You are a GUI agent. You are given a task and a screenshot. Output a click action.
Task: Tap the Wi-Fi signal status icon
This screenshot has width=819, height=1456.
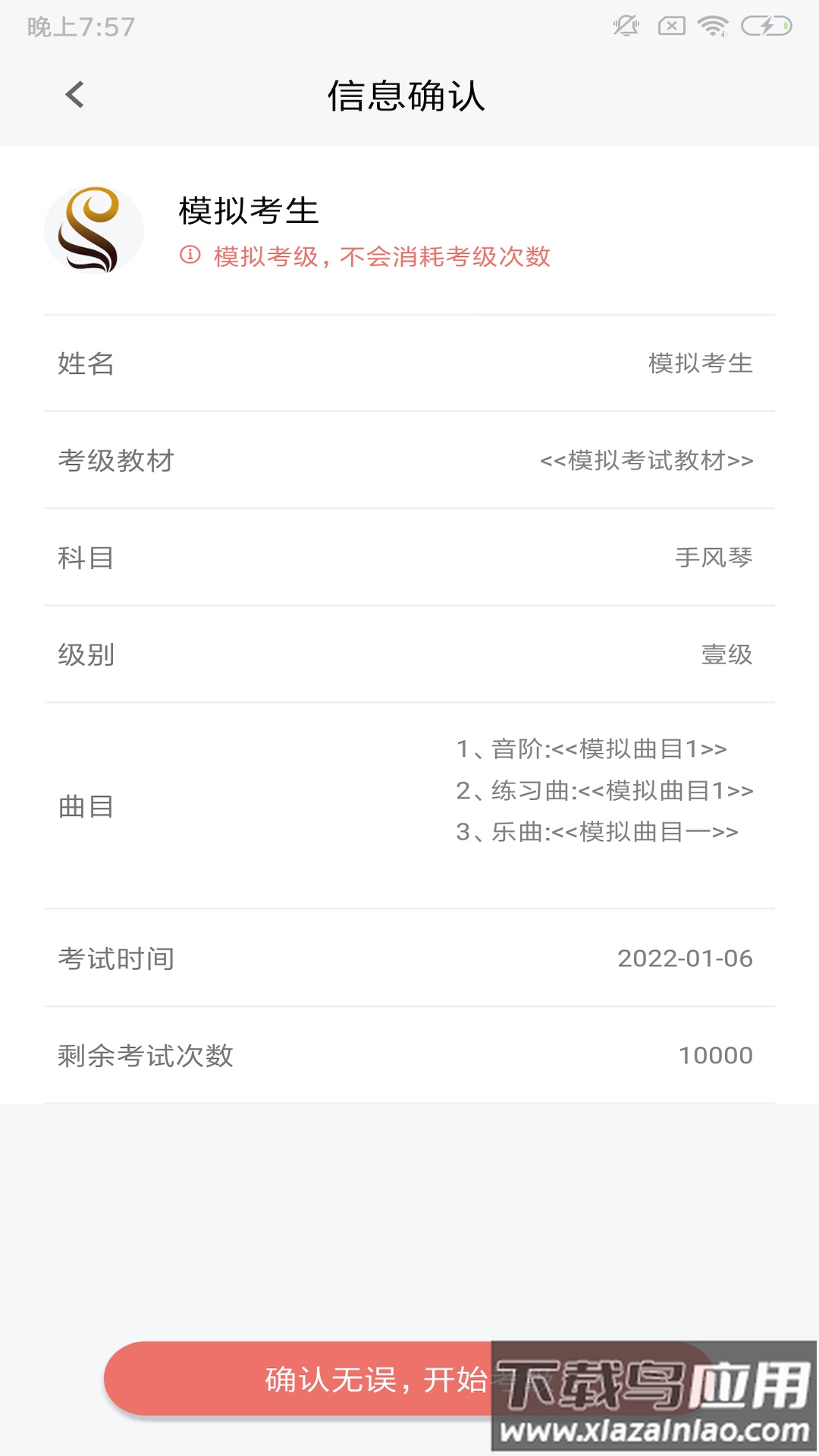pos(715,25)
